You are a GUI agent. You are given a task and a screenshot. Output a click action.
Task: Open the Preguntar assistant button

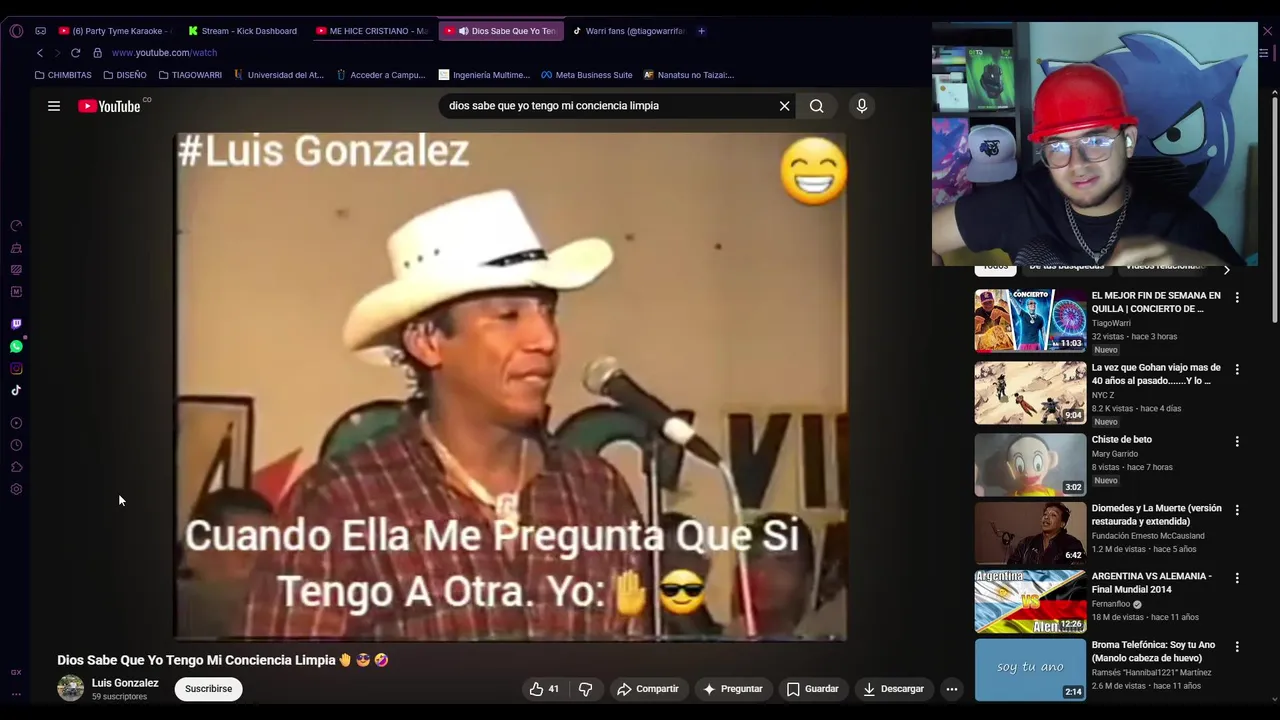pos(732,689)
